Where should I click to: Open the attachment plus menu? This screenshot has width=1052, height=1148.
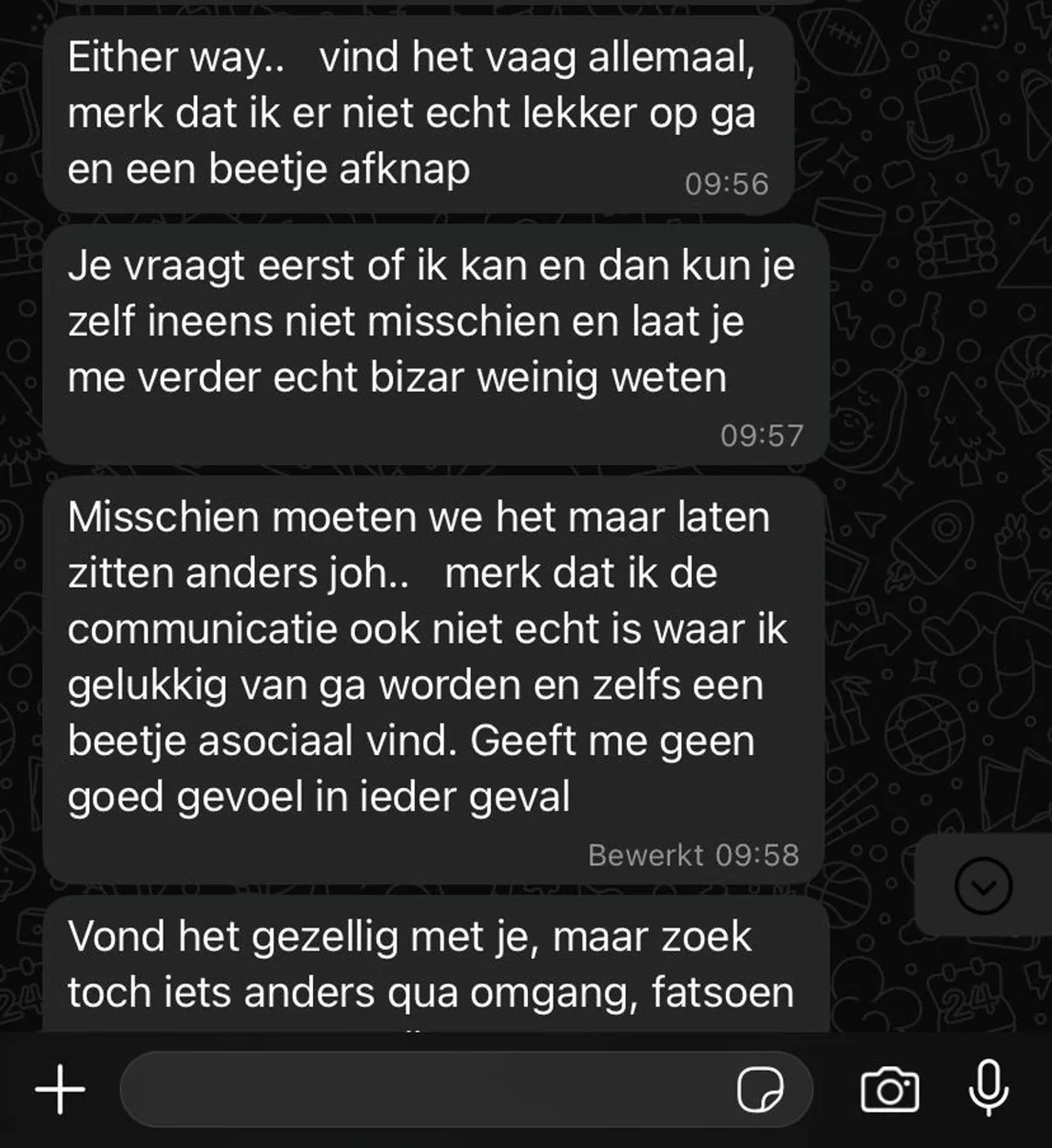[61, 1089]
